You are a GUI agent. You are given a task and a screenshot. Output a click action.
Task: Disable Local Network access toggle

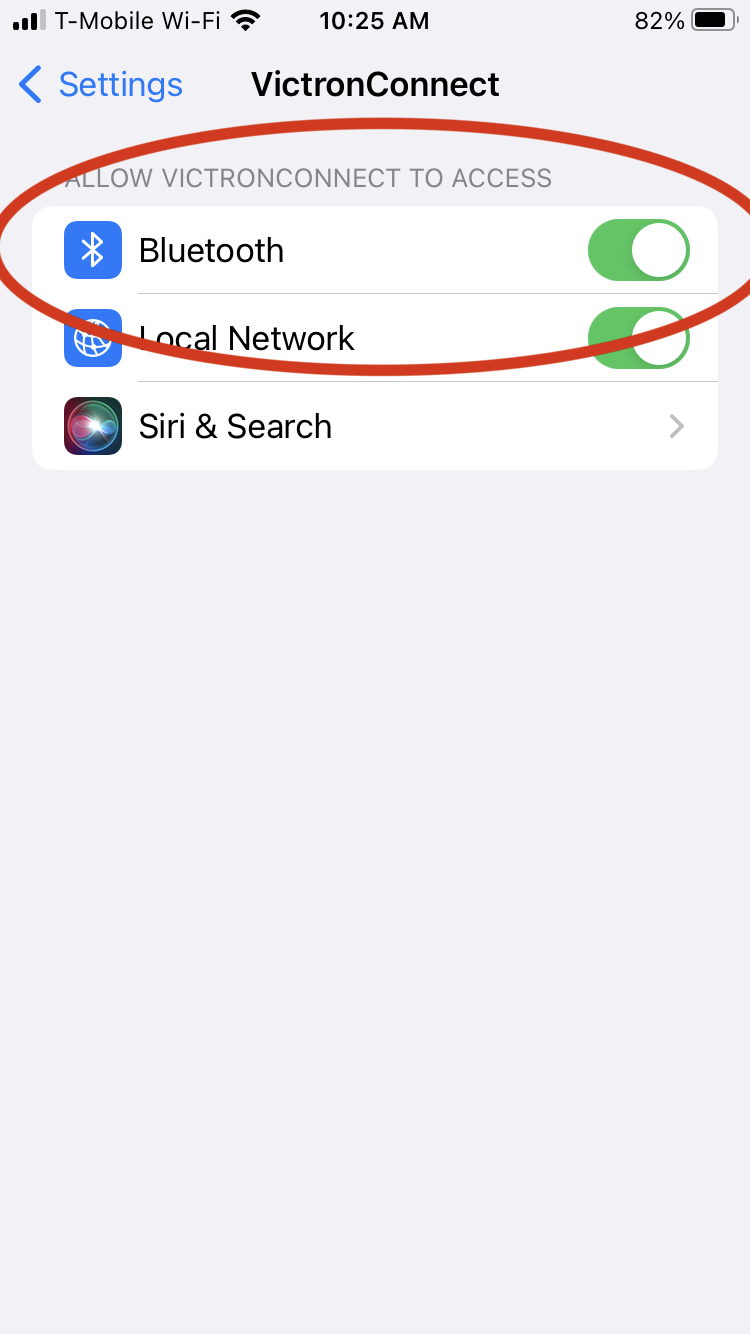tap(638, 337)
